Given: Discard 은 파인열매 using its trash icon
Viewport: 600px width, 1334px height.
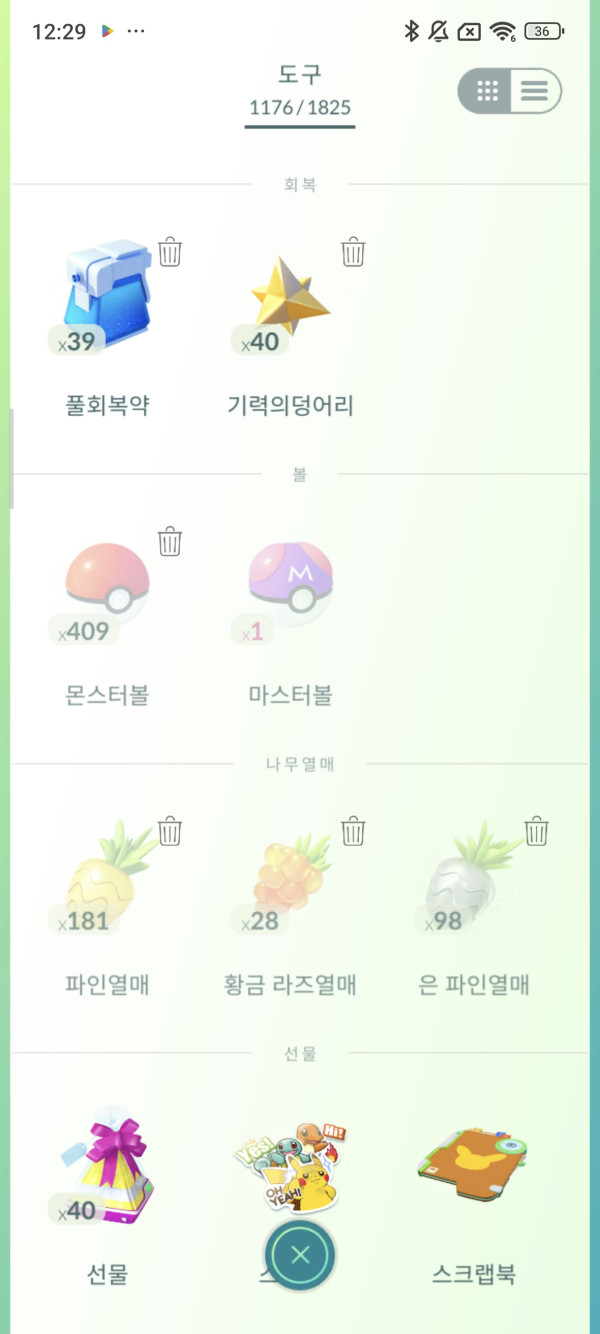Looking at the screenshot, I should pos(537,830).
